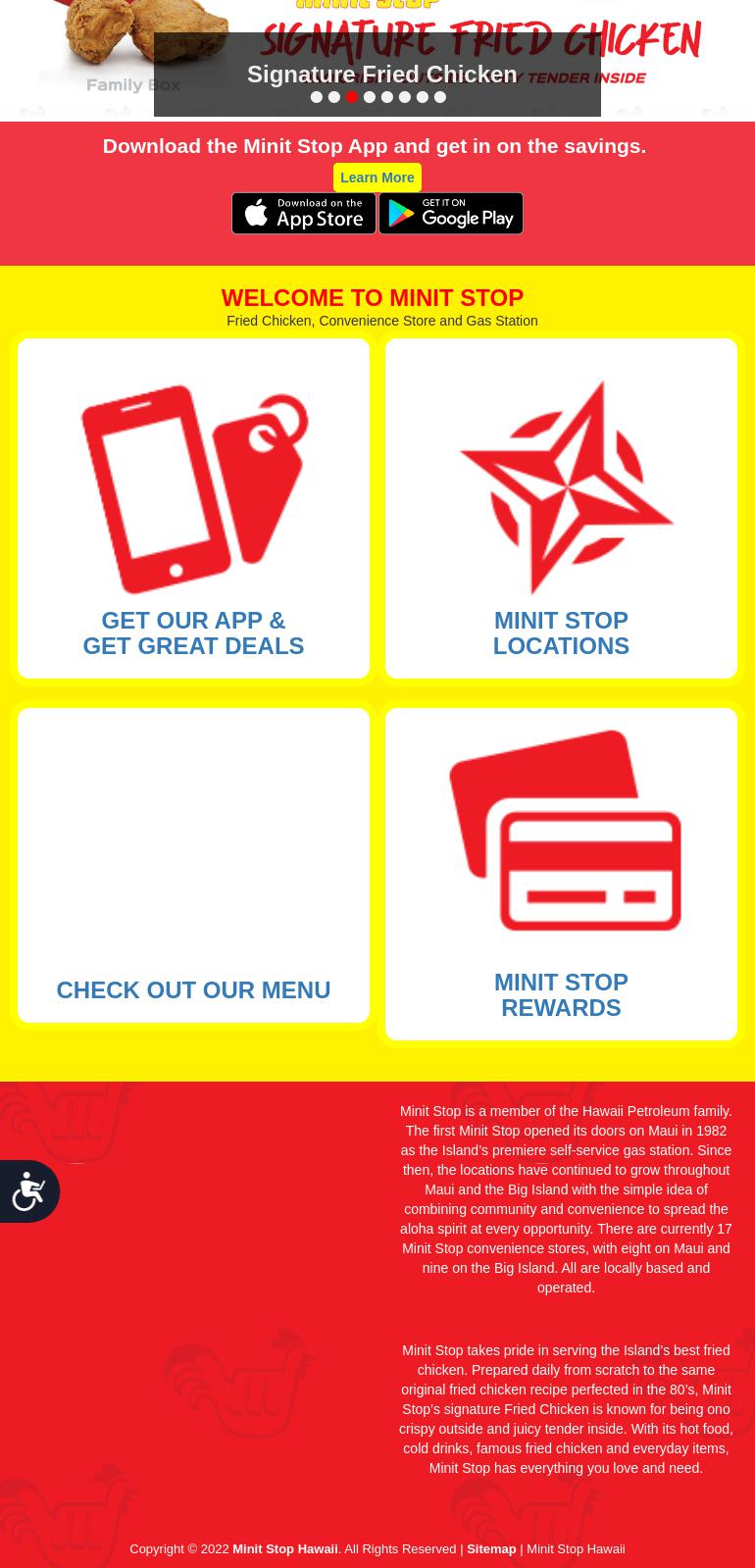Click the Get it on Google Play badge
The height and width of the screenshot is (1568, 755).
click(x=450, y=213)
